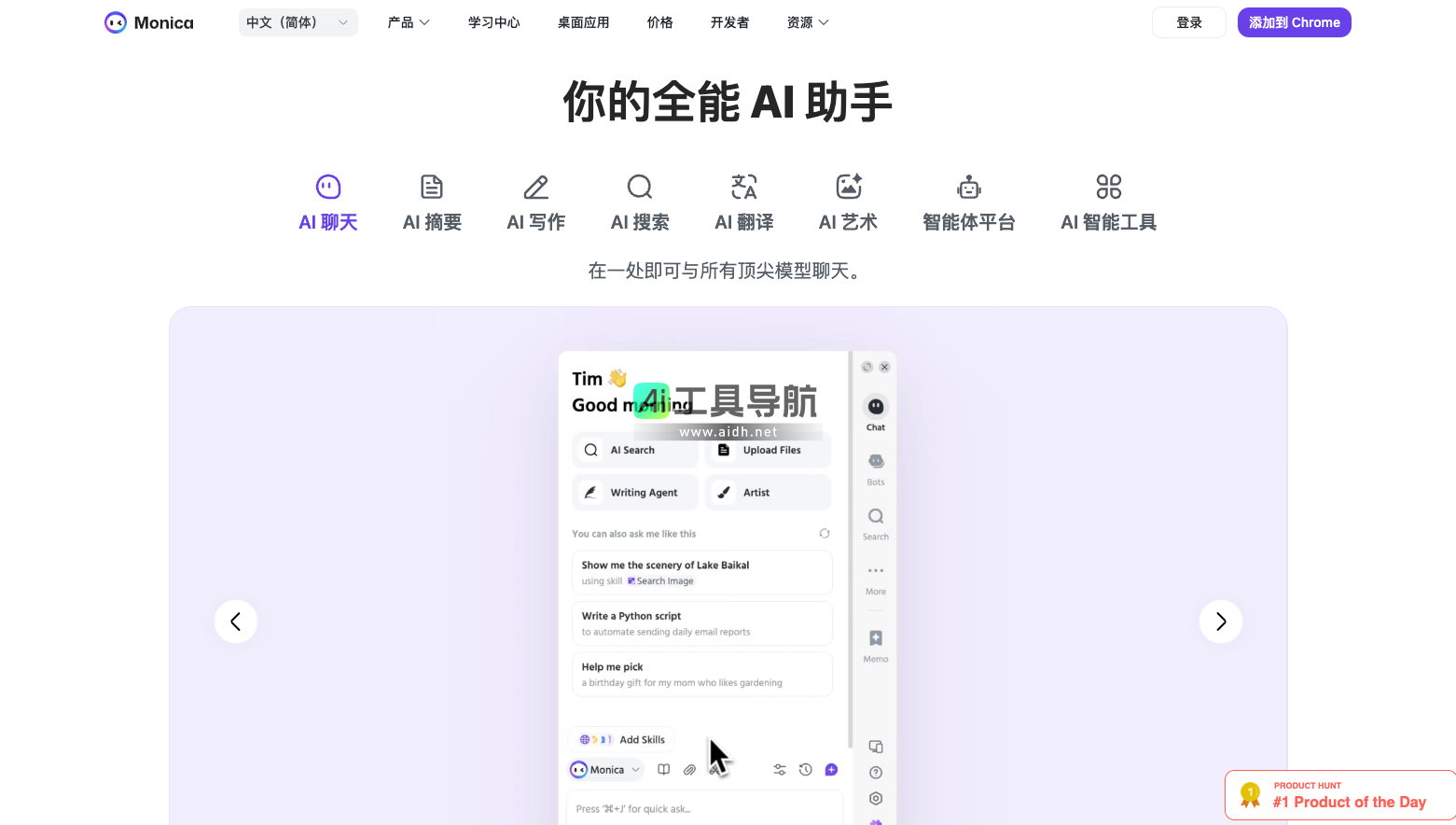
Task: Go to 桌面应用 page
Action: pos(583,22)
